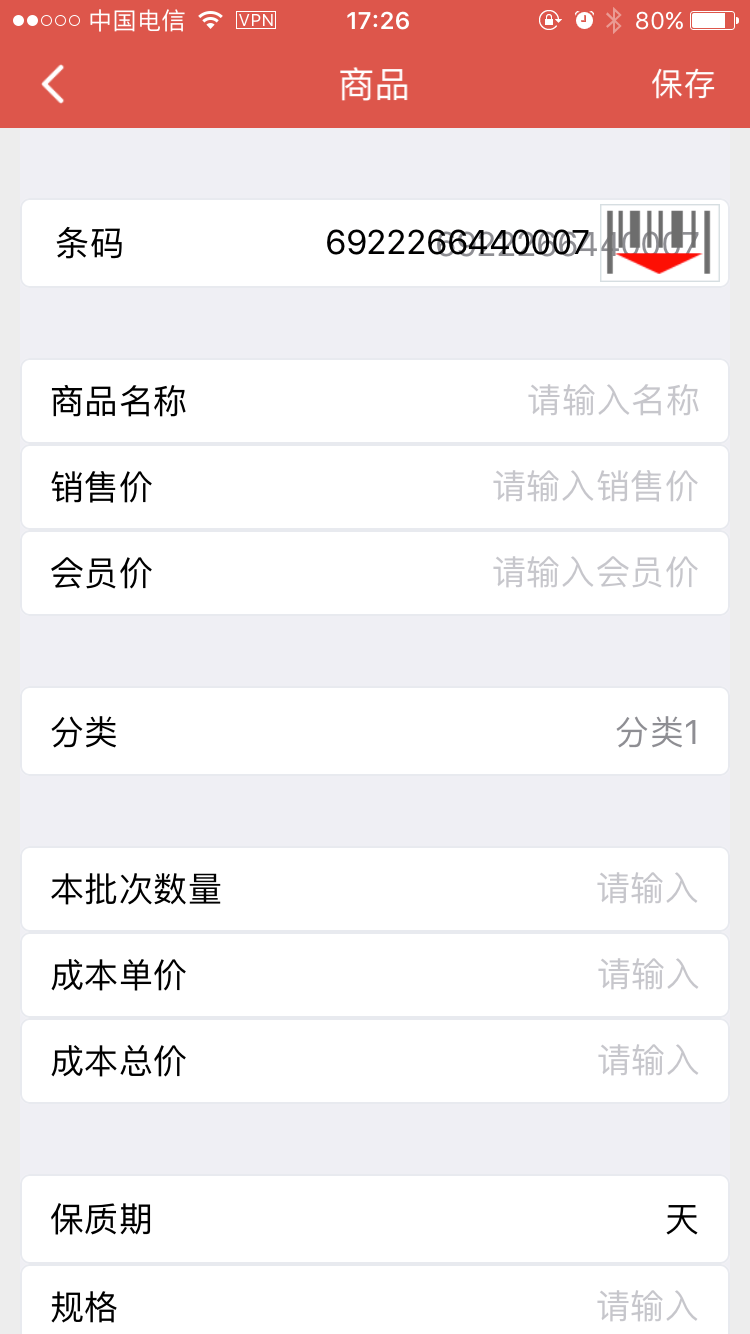The height and width of the screenshot is (1334, 750).
Task: Go back using the top-left arrow
Action: pos(53,85)
